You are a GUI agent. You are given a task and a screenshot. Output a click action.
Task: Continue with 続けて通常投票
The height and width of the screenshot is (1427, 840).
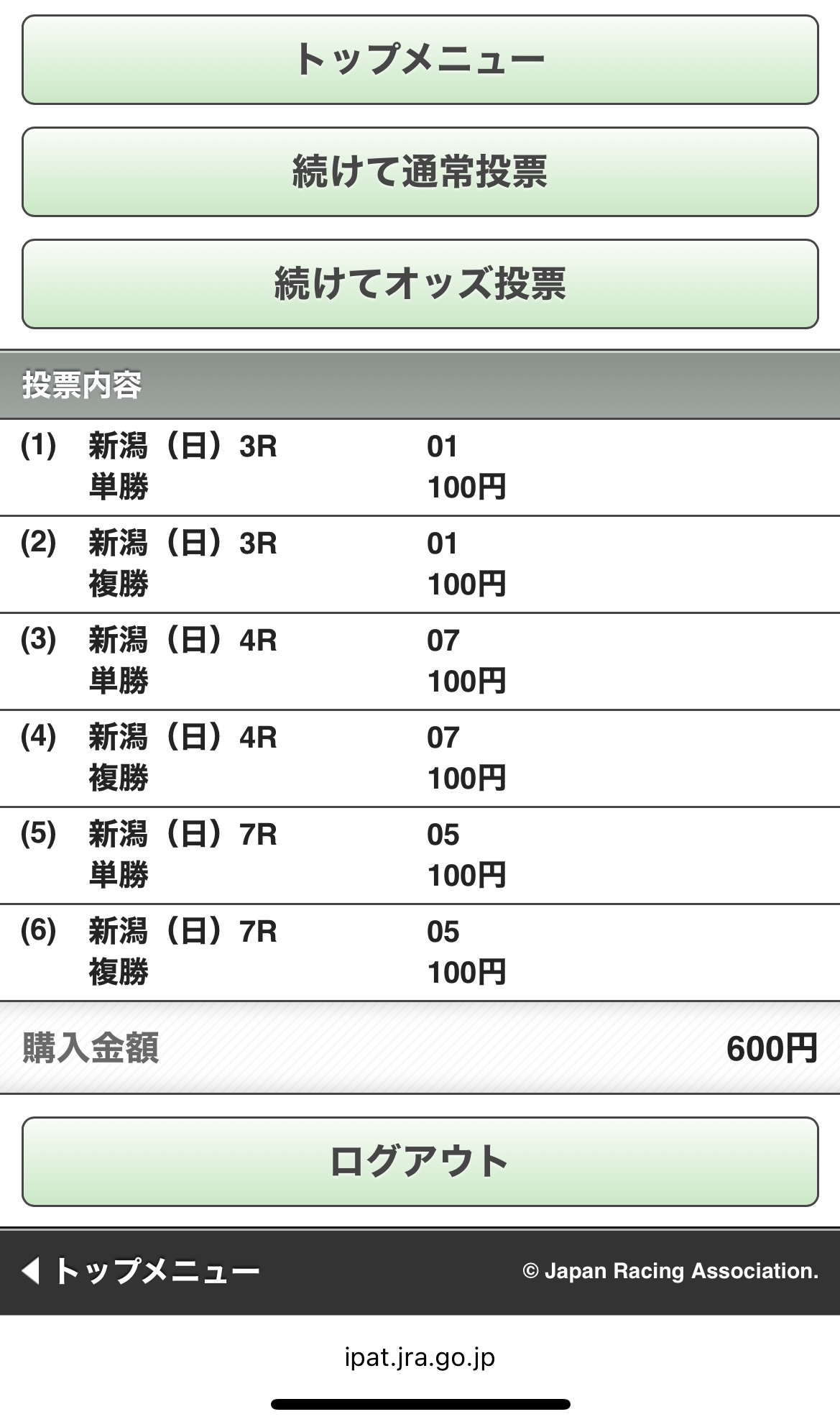click(x=420, y=172)
